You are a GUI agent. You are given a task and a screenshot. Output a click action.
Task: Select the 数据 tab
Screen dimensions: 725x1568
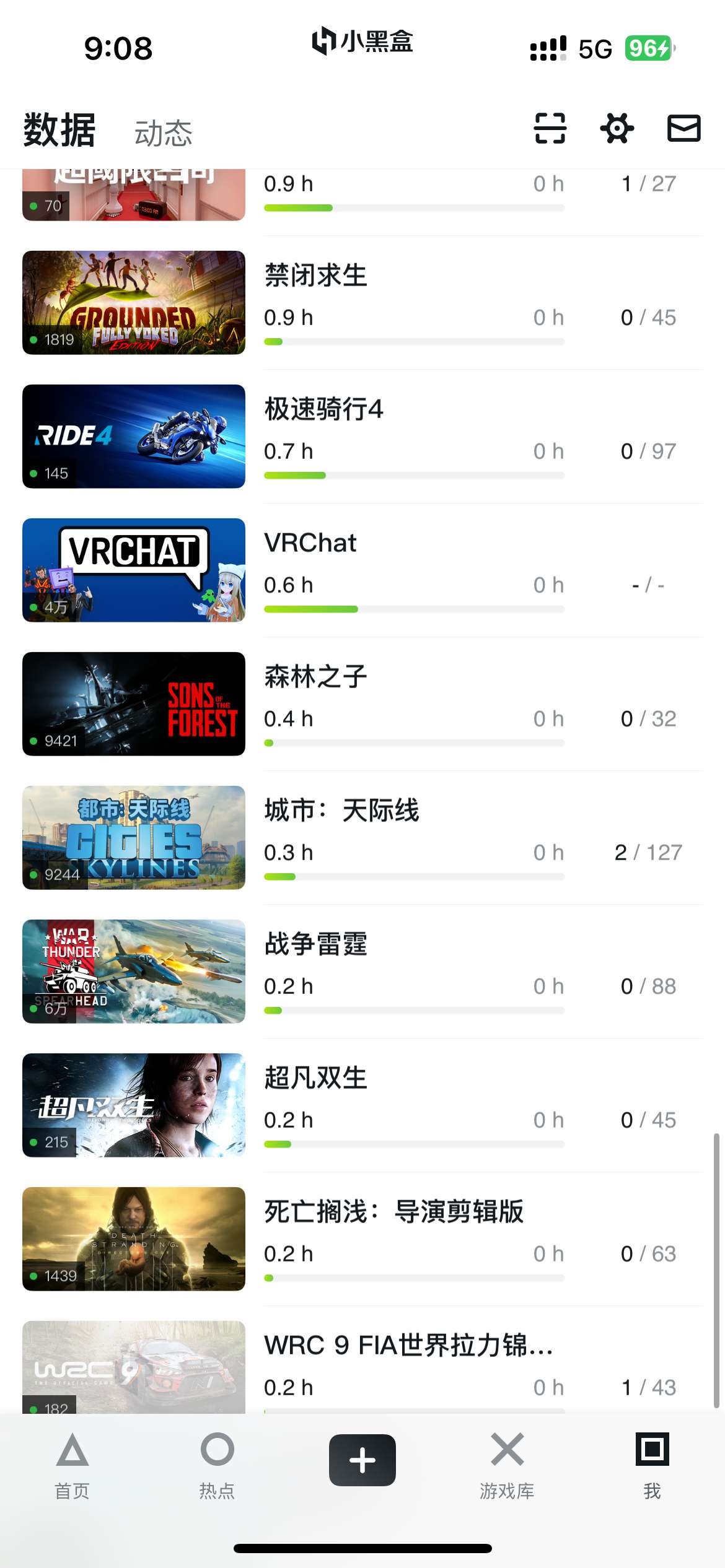(x=59, y=131)
